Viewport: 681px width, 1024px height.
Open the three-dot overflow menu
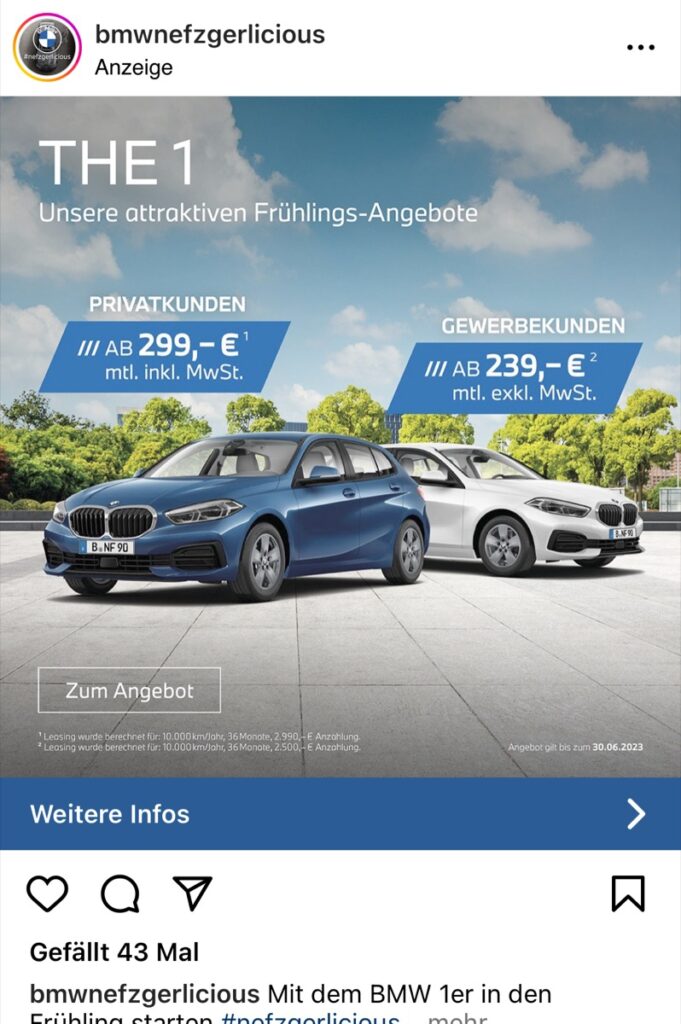pyautogui.click(x=640, y=47)
